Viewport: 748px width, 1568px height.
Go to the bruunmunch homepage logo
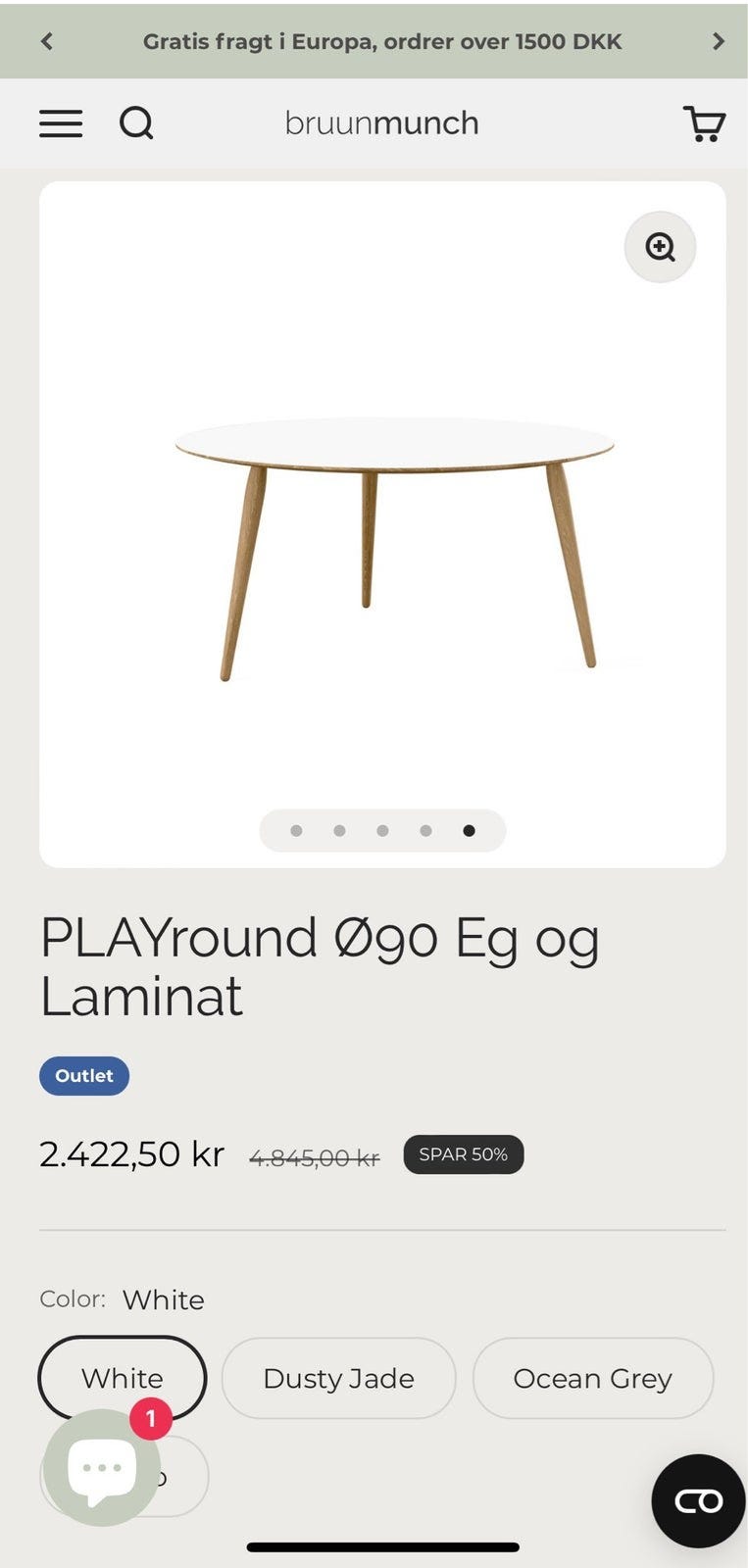(381, 123)
